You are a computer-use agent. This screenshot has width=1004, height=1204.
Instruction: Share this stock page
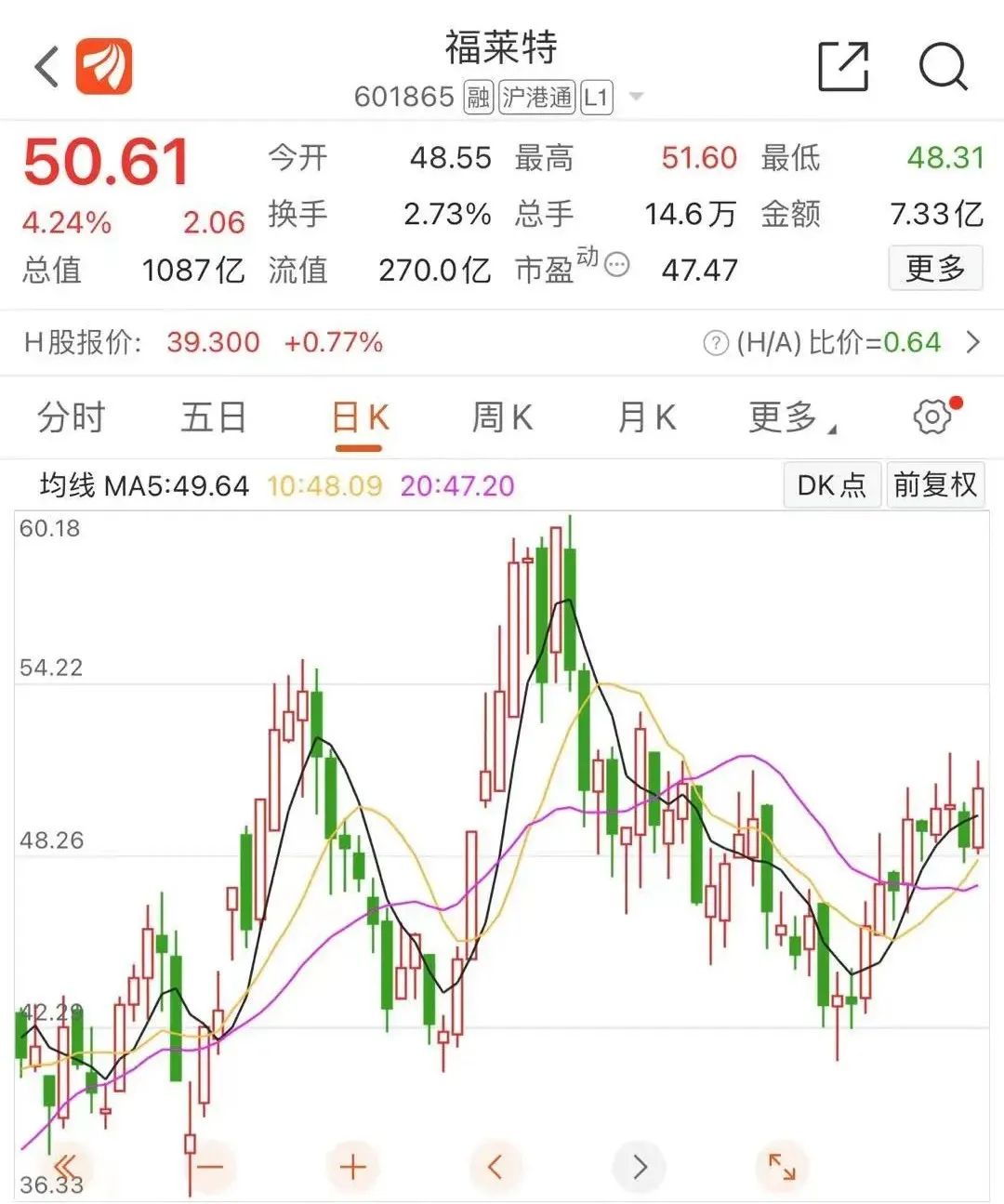(842, 67)
